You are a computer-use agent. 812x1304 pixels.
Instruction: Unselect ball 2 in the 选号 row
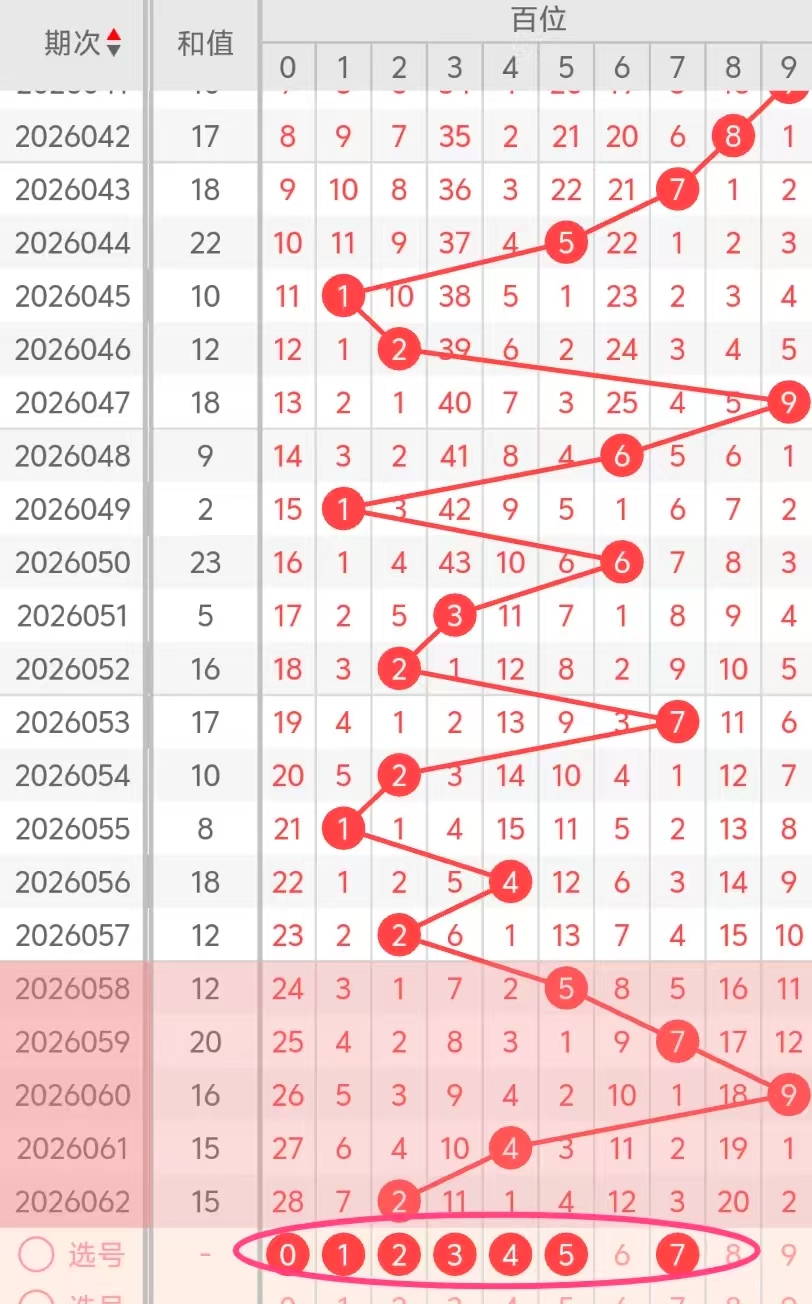399,1254
